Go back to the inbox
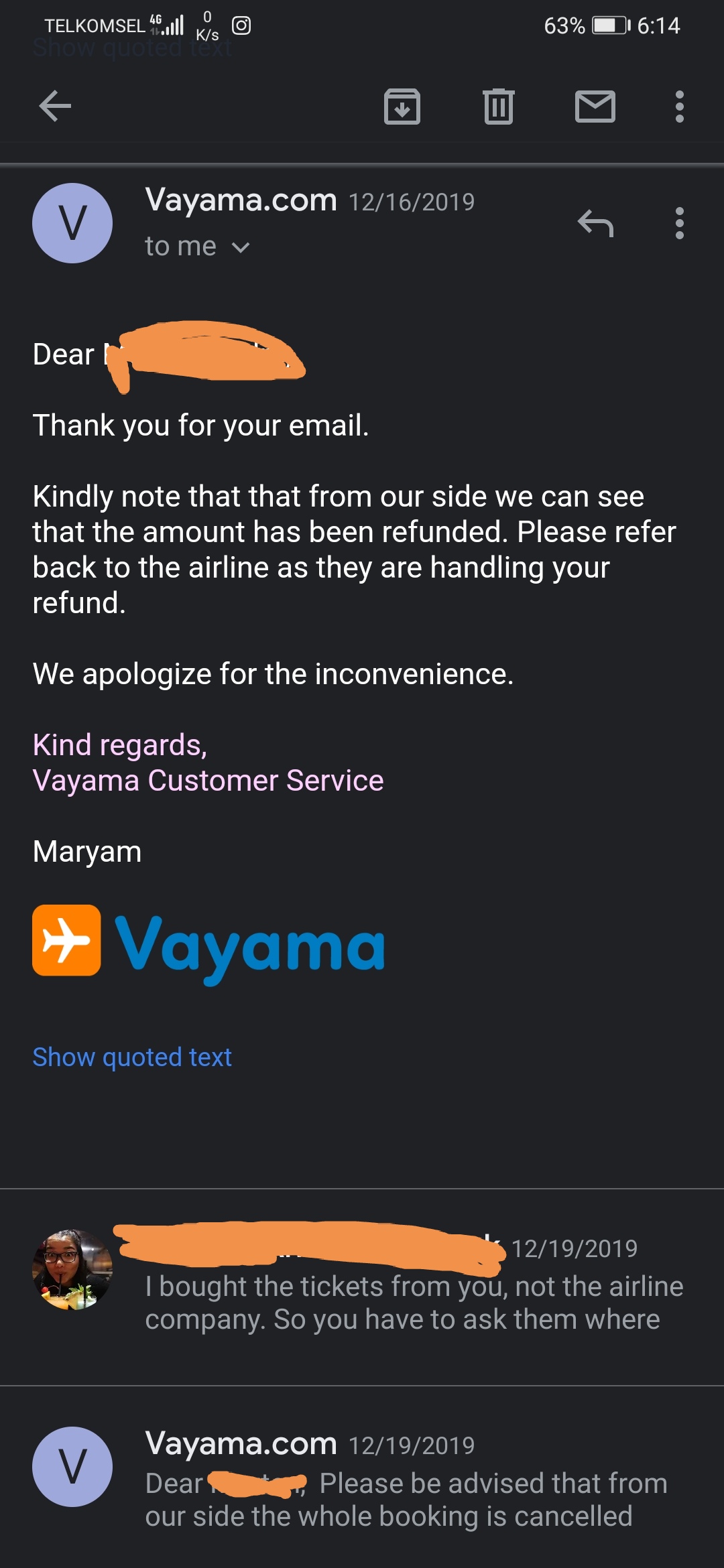The image size is (724, 1568). coord(54,107)
